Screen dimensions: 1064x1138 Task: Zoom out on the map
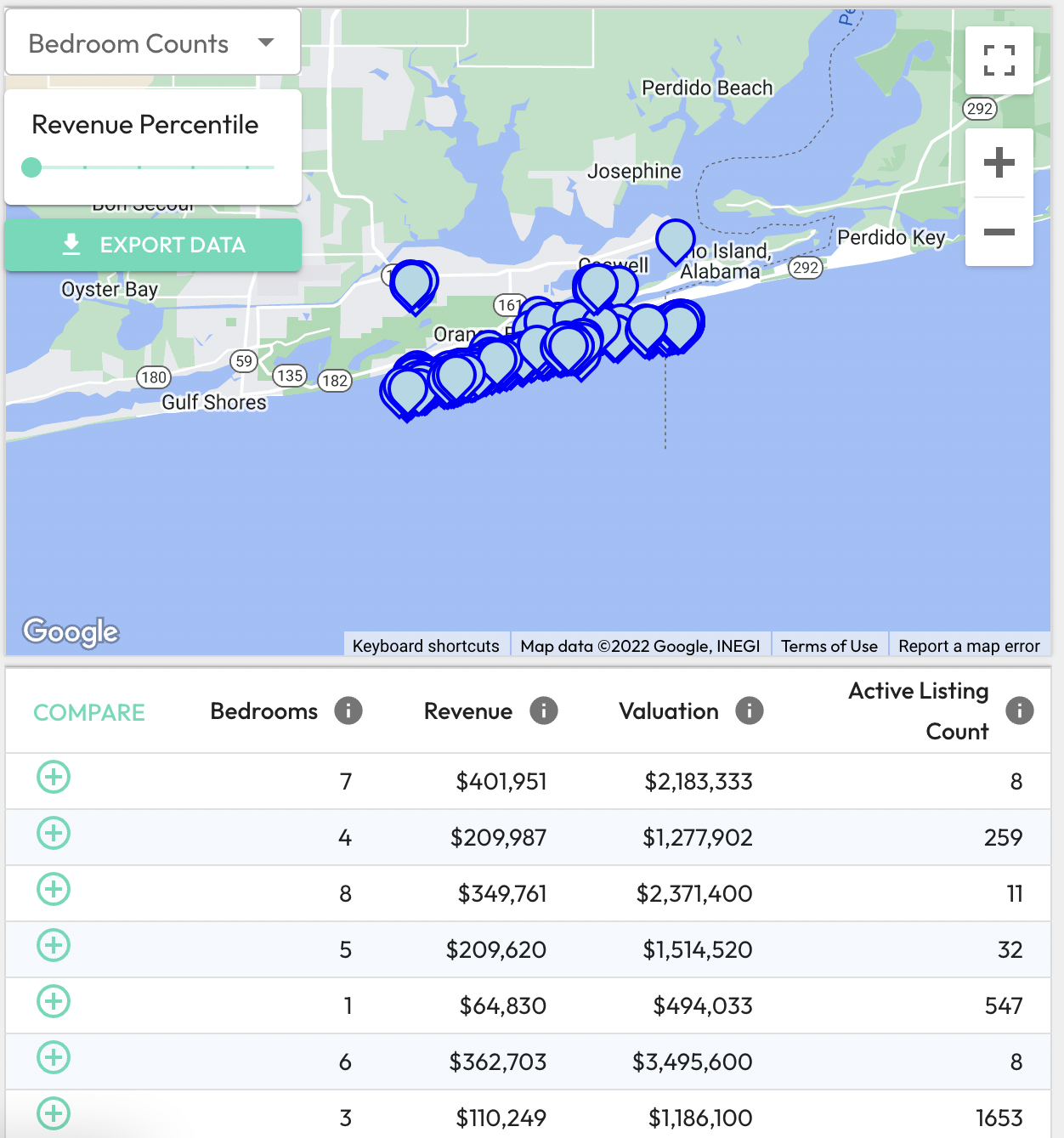[x=999, y=232]
